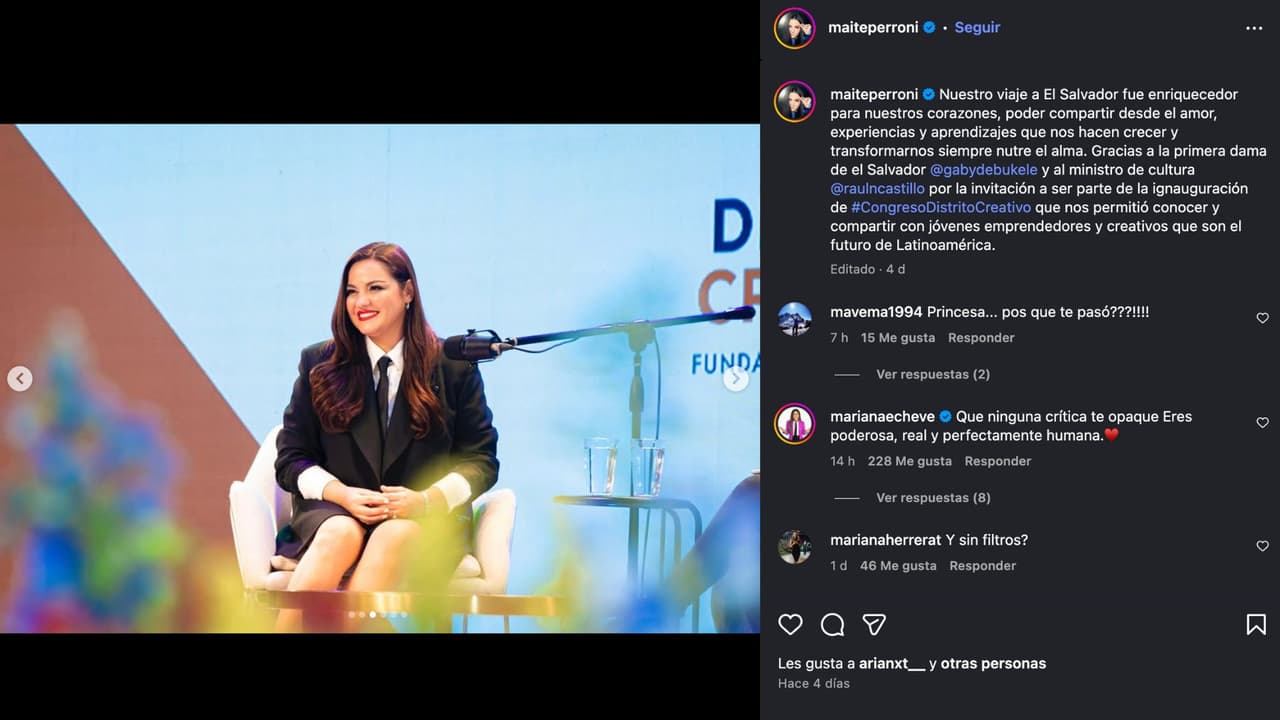1280x720 pixels.
Task: Like the post with the heart icon
Action: 790,625
